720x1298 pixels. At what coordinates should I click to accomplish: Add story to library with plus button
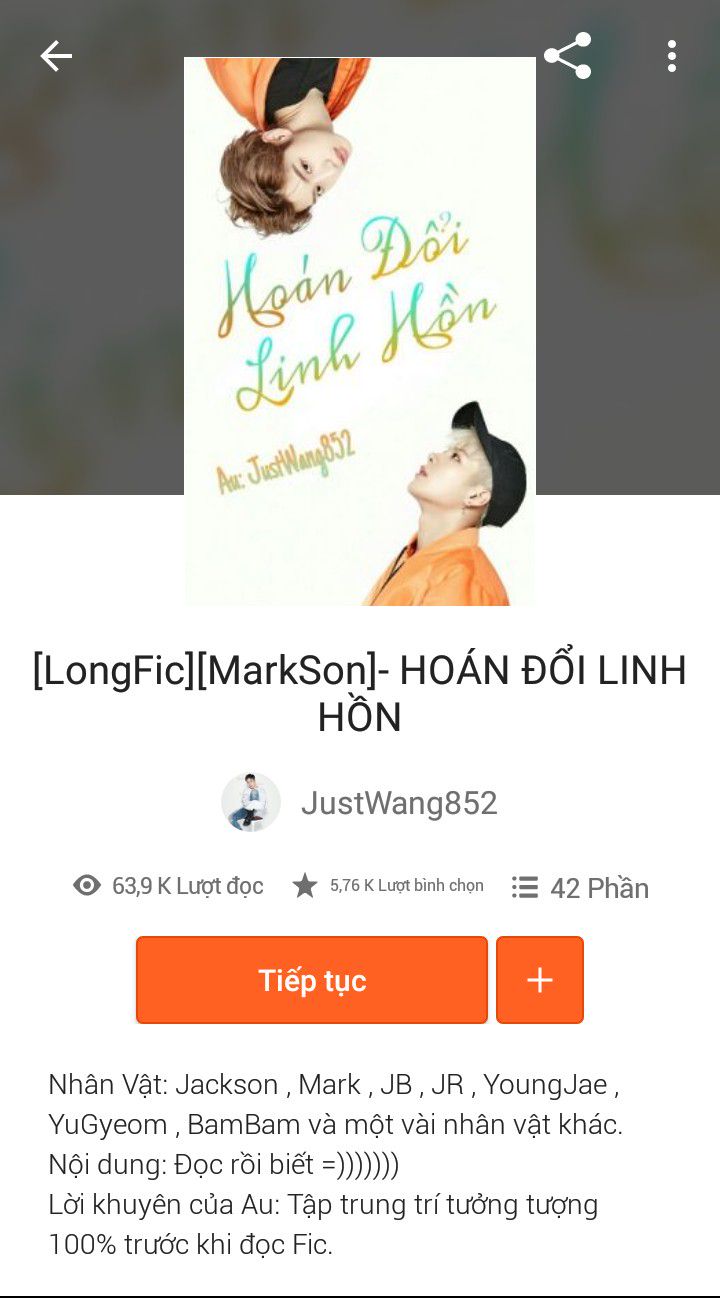540,980
